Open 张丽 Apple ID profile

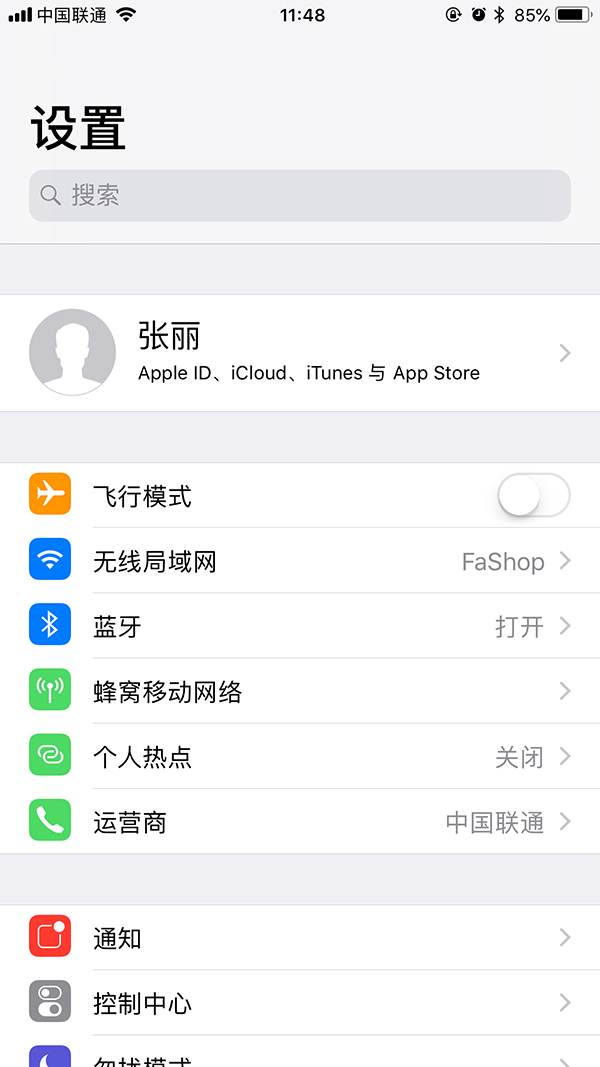pyautogui.click(x=300, y=353)
